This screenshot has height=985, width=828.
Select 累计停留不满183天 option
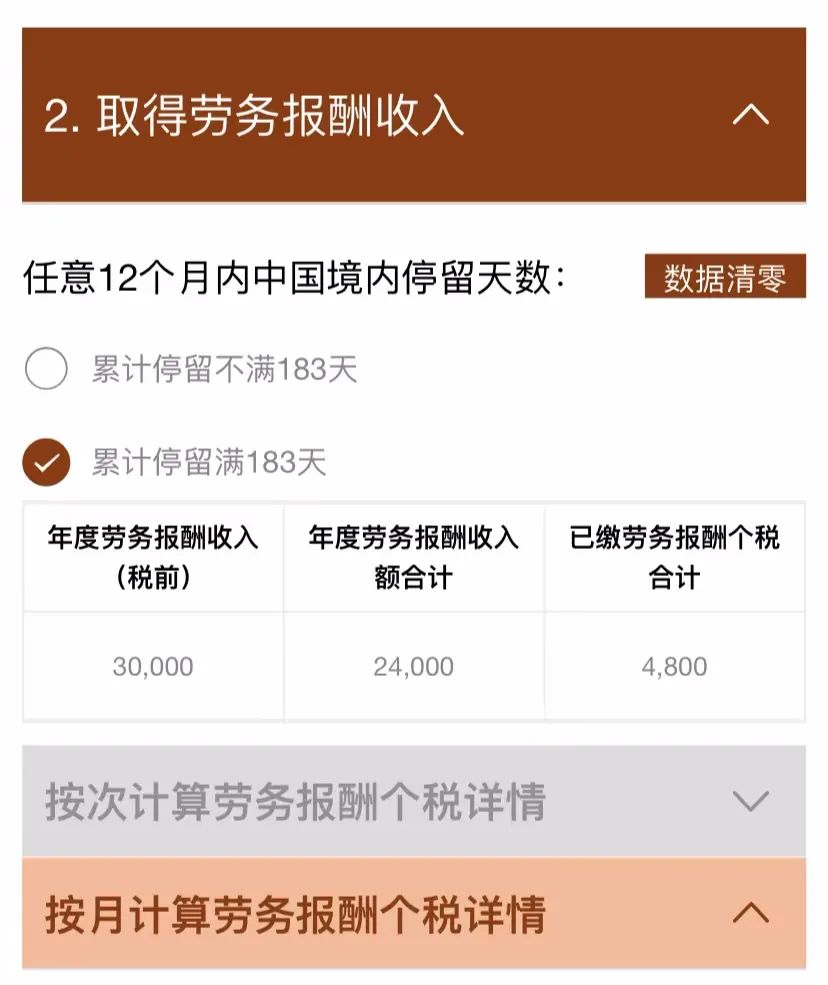pyautogui.click(x=46, y=370)
